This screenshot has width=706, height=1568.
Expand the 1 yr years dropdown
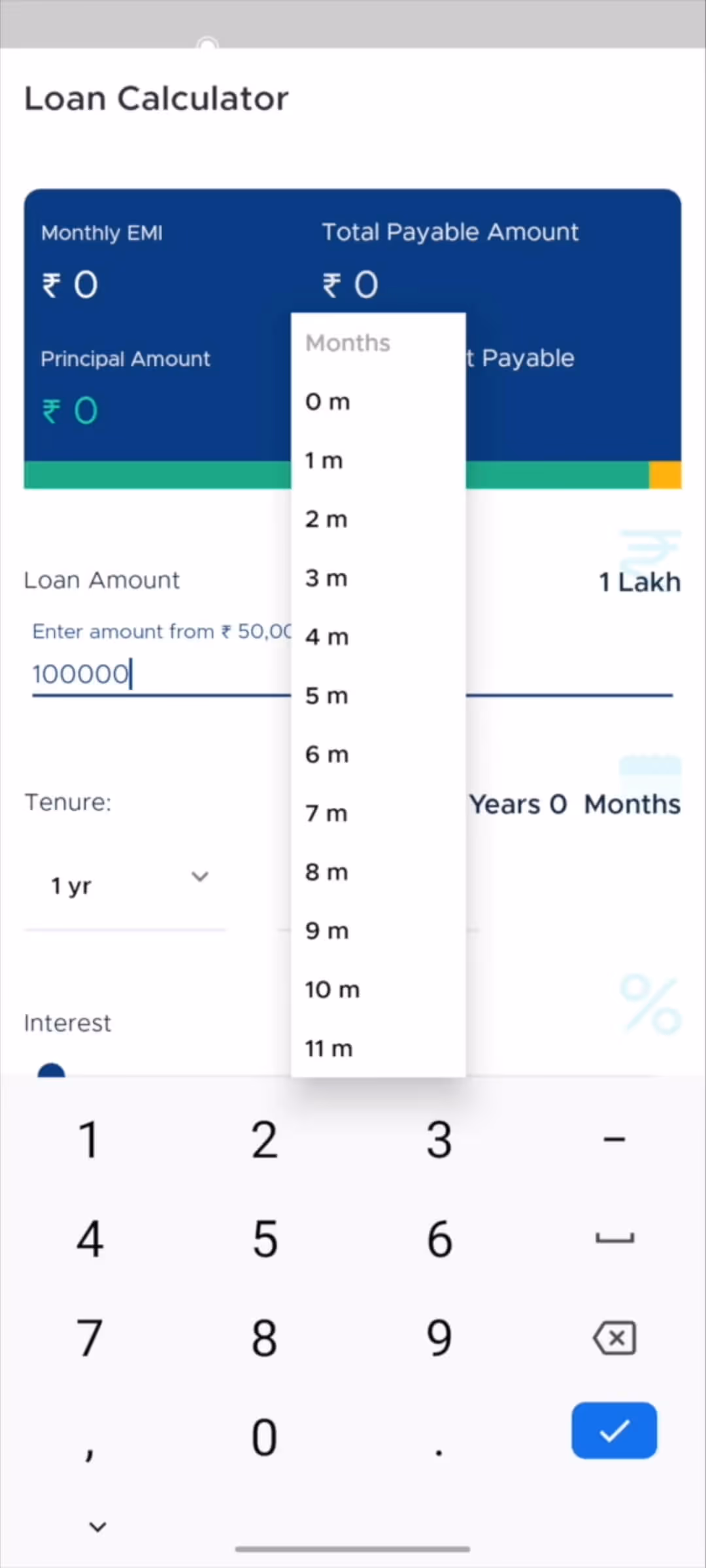tap(127, 885)
